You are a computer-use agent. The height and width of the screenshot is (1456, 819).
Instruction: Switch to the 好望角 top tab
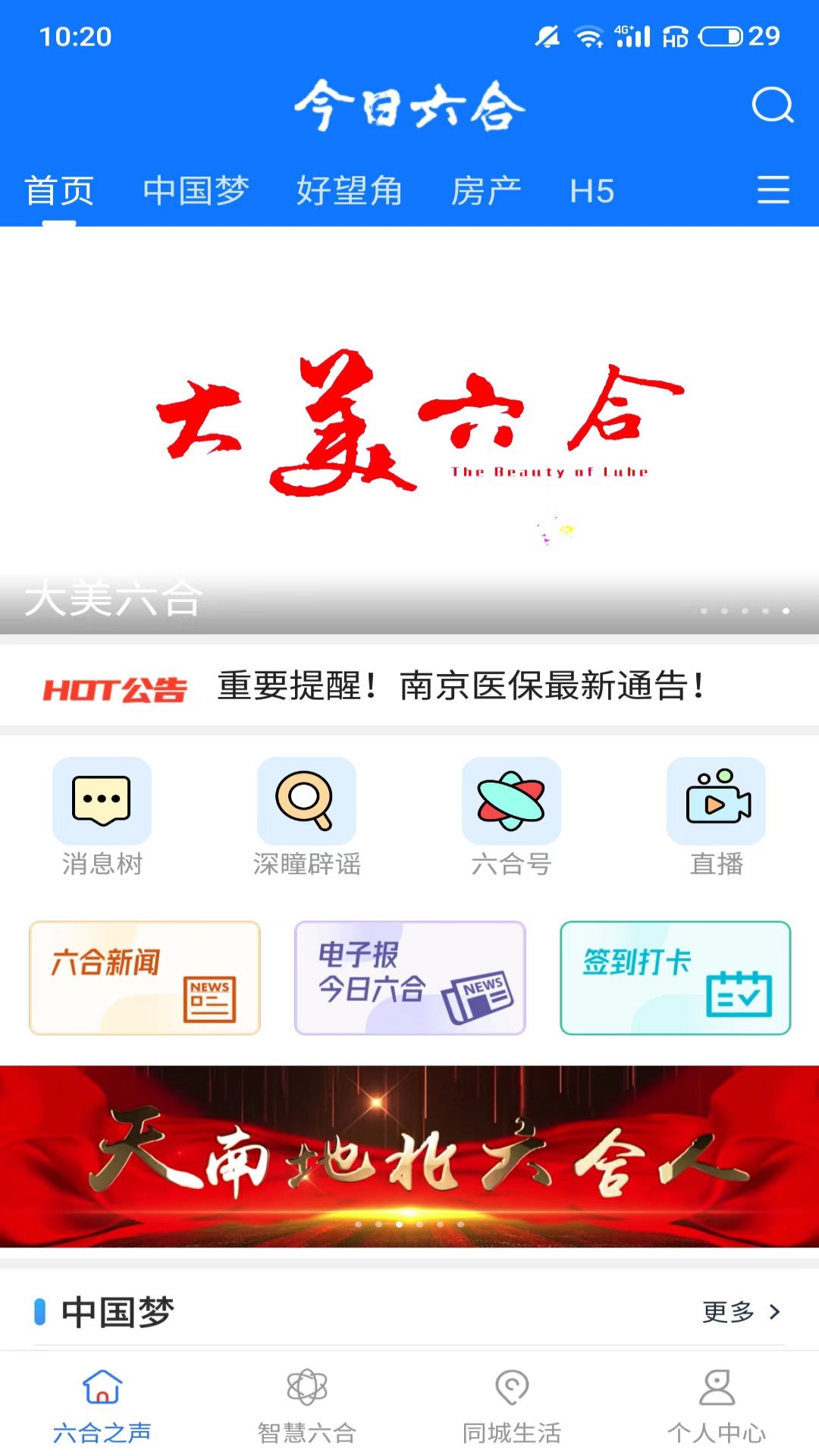pyautogui.click(x=349, y=190)
